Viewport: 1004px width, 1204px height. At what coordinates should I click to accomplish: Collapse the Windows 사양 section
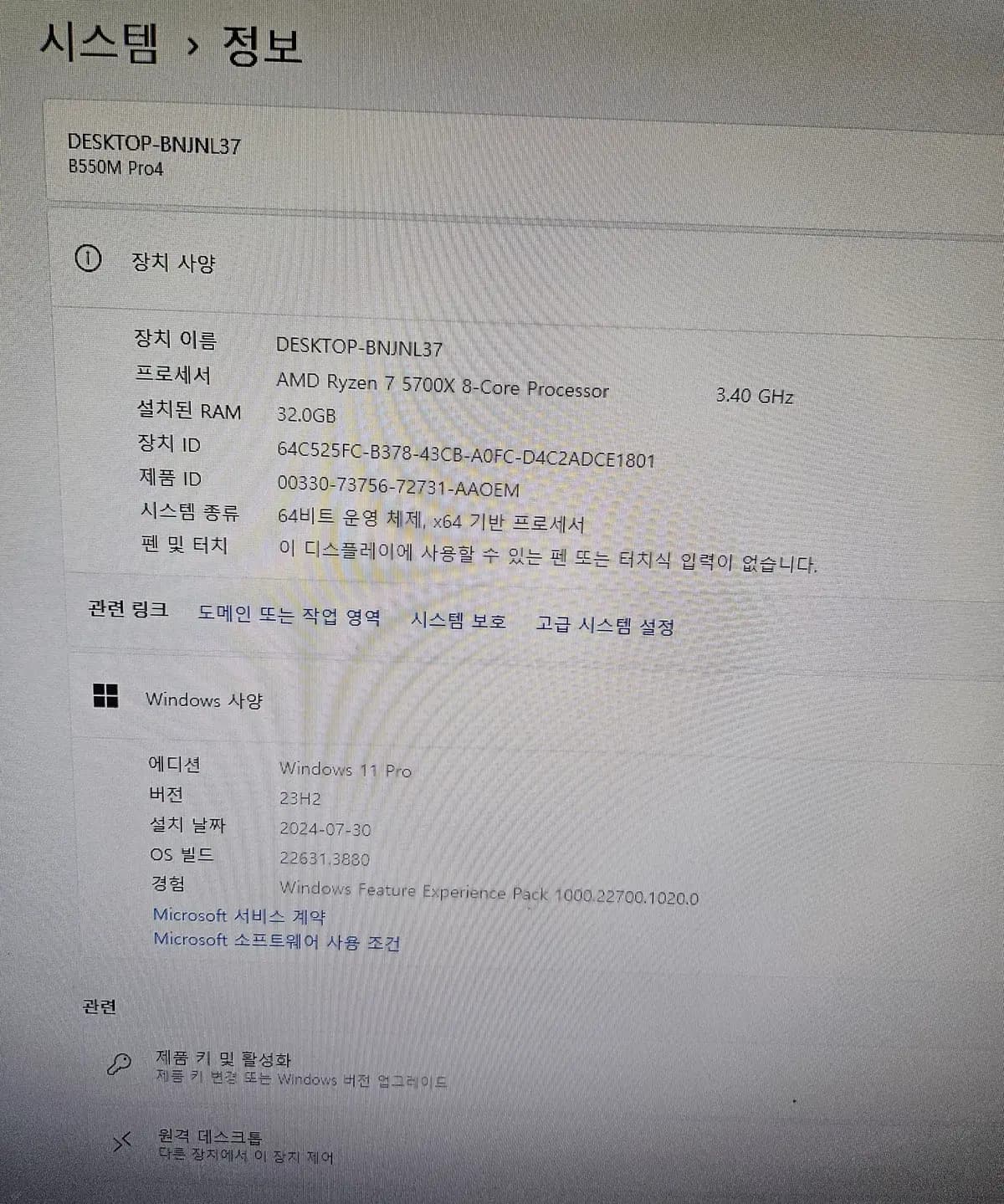click(203, 699)
